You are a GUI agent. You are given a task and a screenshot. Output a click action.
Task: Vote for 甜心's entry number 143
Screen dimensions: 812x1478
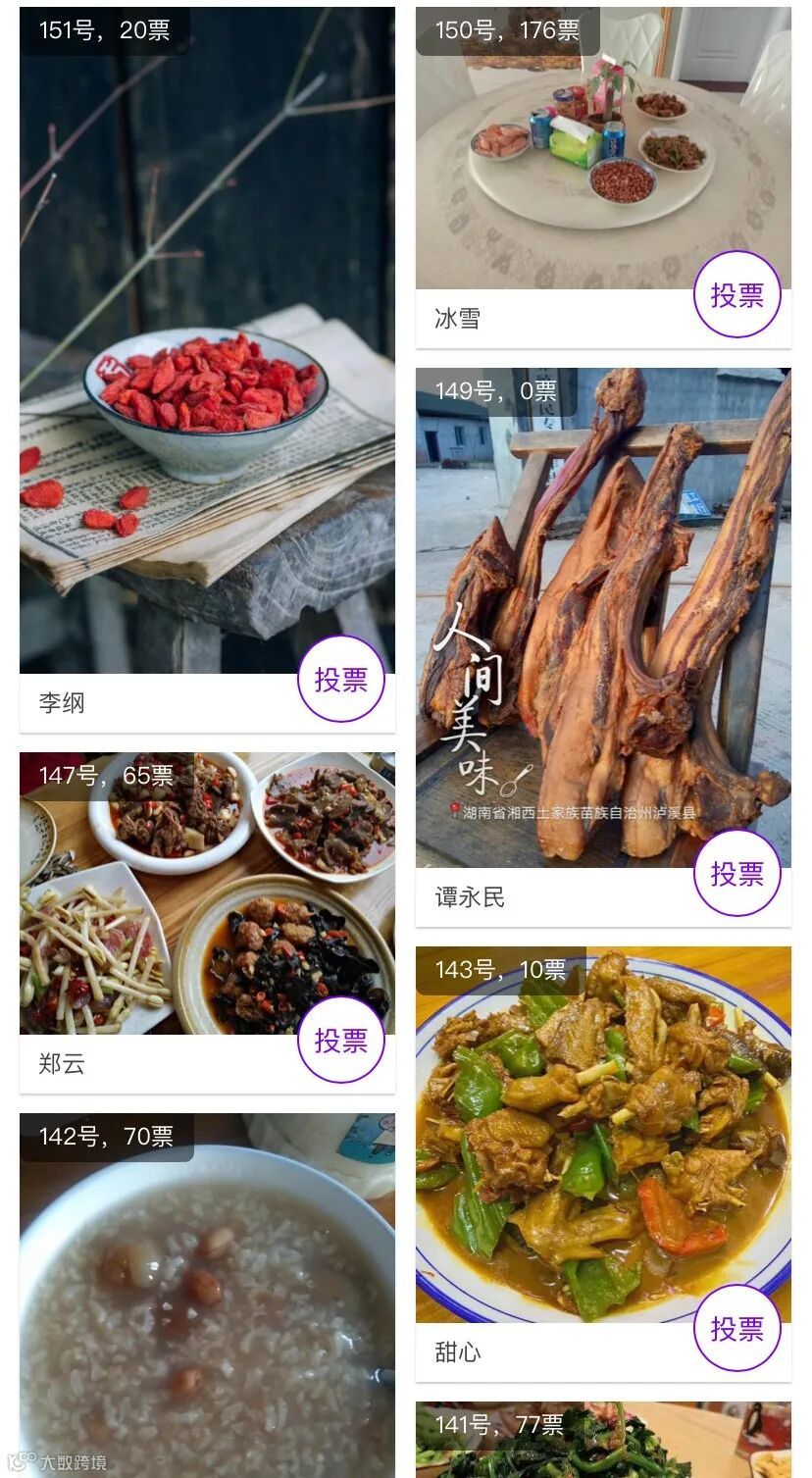click(x=737, y=1329)
